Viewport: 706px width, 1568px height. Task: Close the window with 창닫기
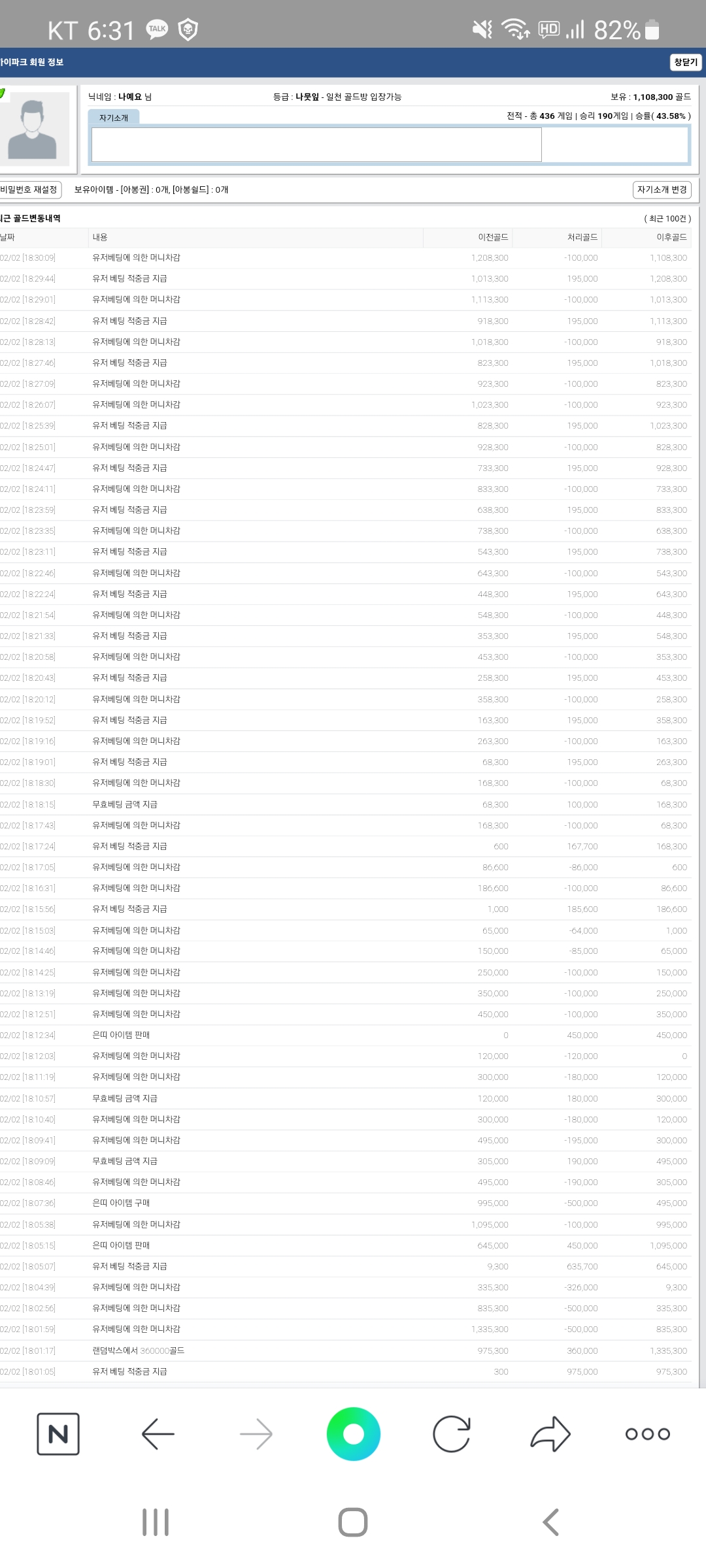coord(686,62)
